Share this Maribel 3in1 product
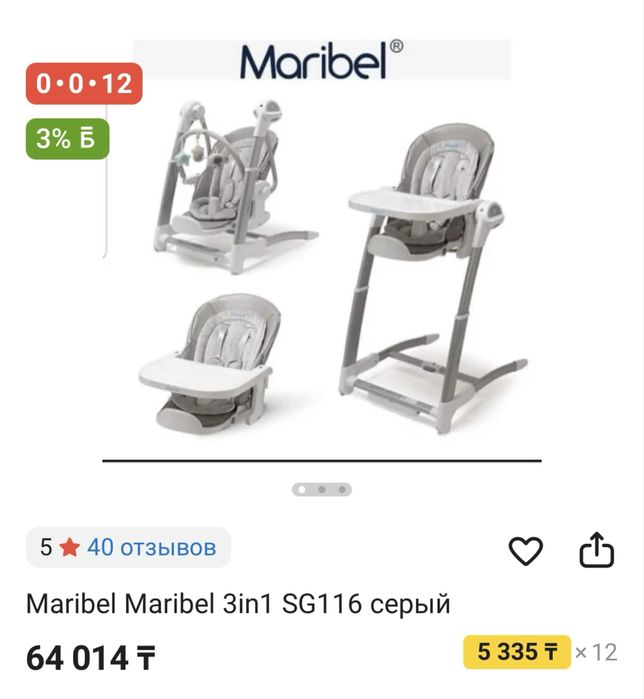Screen dimensions: 644x699 596,549
